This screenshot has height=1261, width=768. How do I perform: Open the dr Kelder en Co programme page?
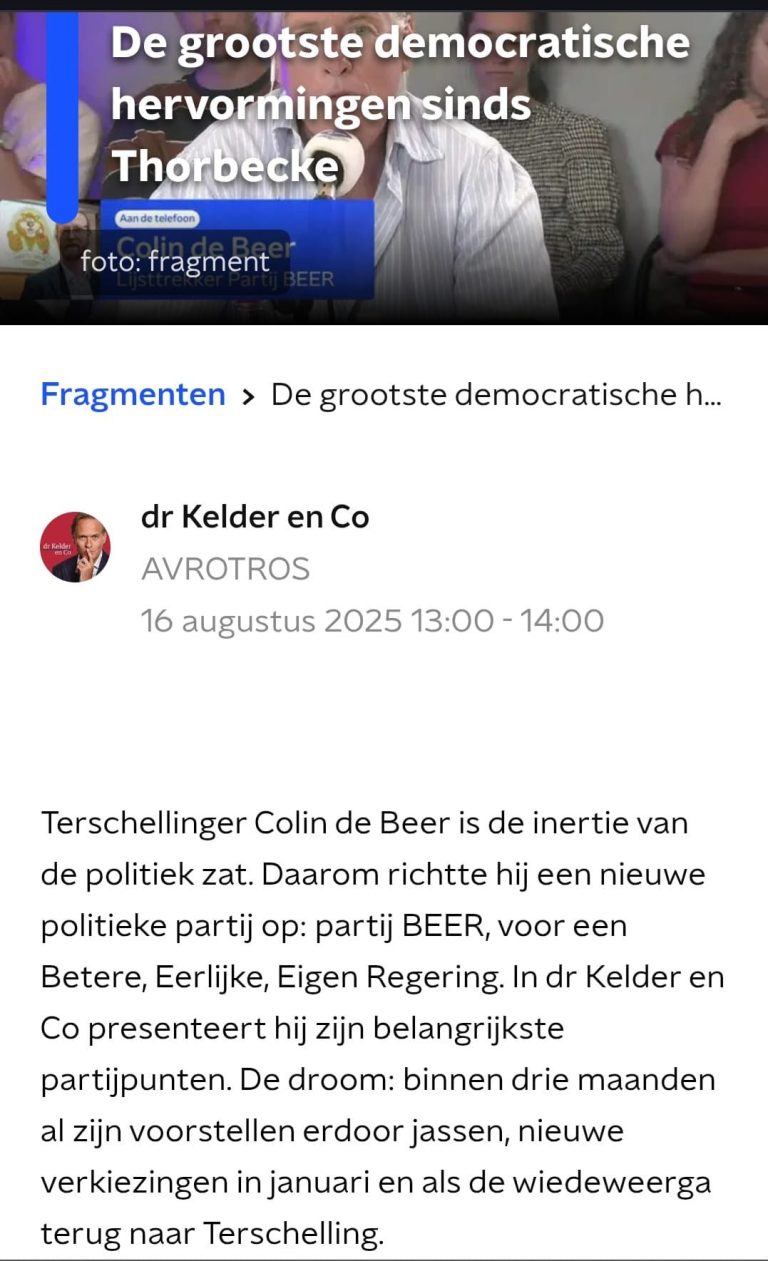tap(255, 517)
